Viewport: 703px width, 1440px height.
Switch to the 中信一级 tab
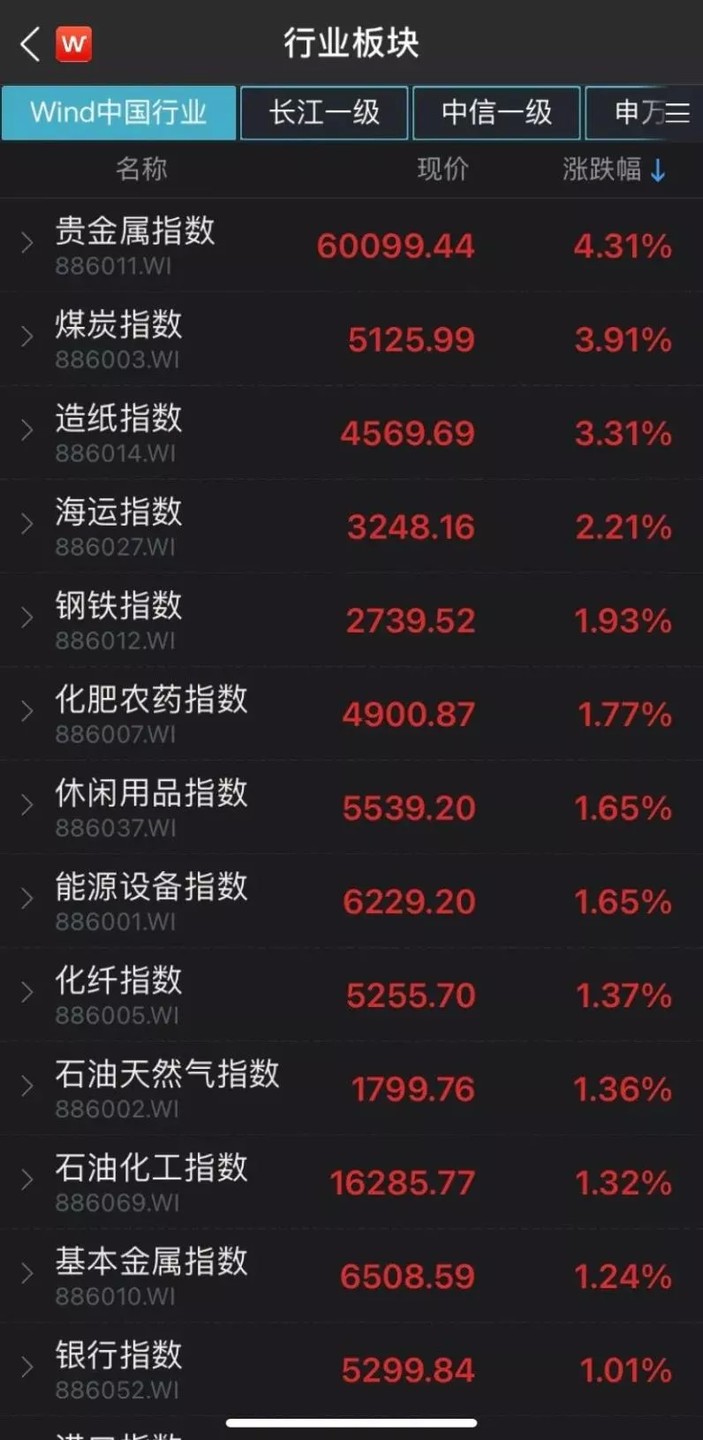coord(497,112)
